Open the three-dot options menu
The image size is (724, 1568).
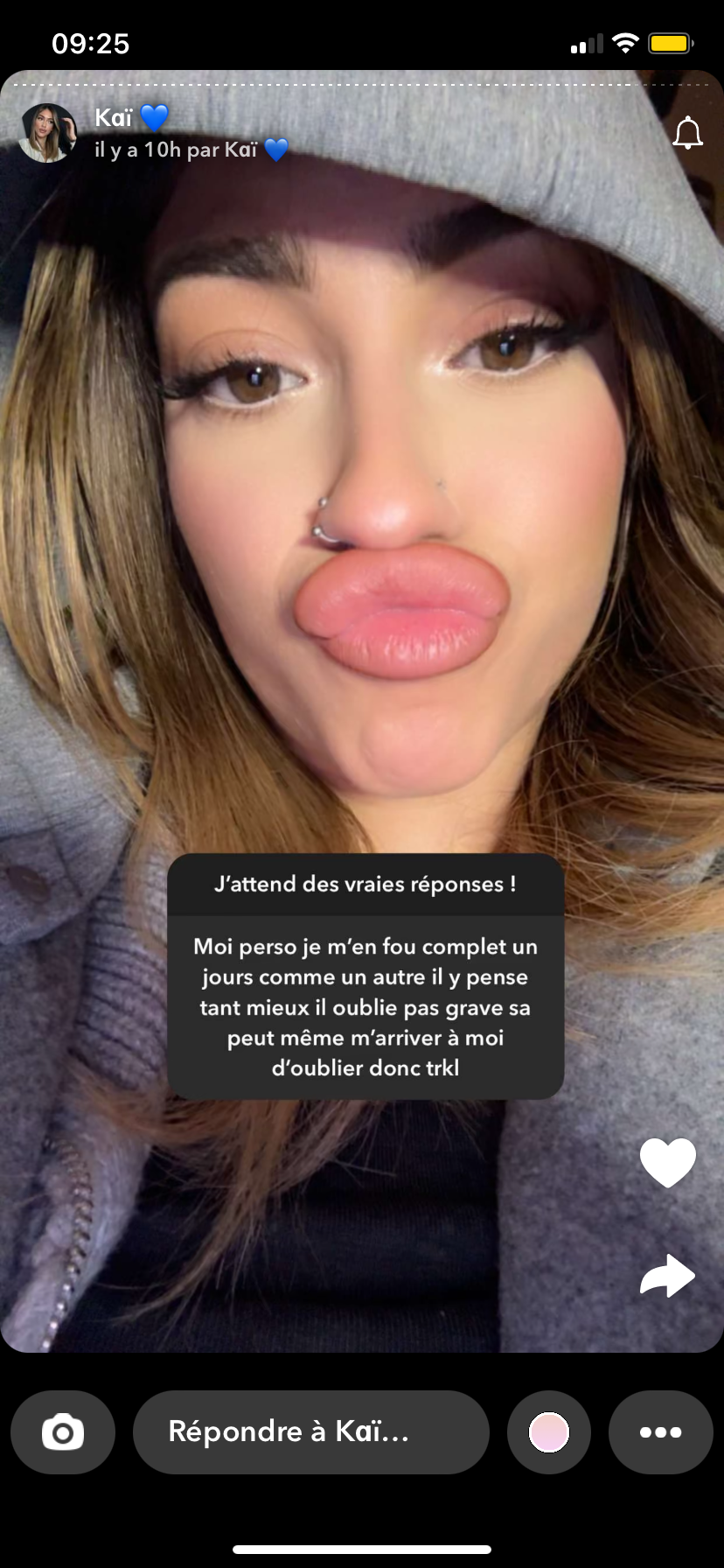[661, 1432]
